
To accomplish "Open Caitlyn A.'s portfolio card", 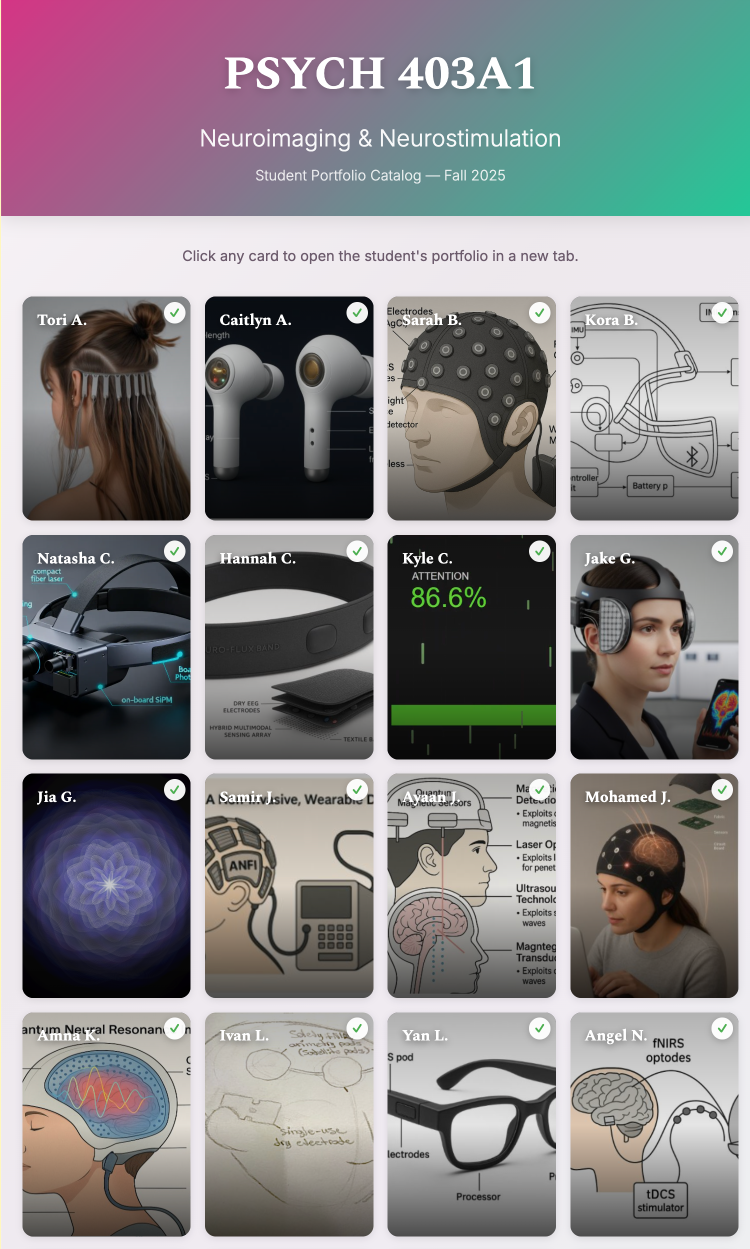I will [x=289, y=408].
